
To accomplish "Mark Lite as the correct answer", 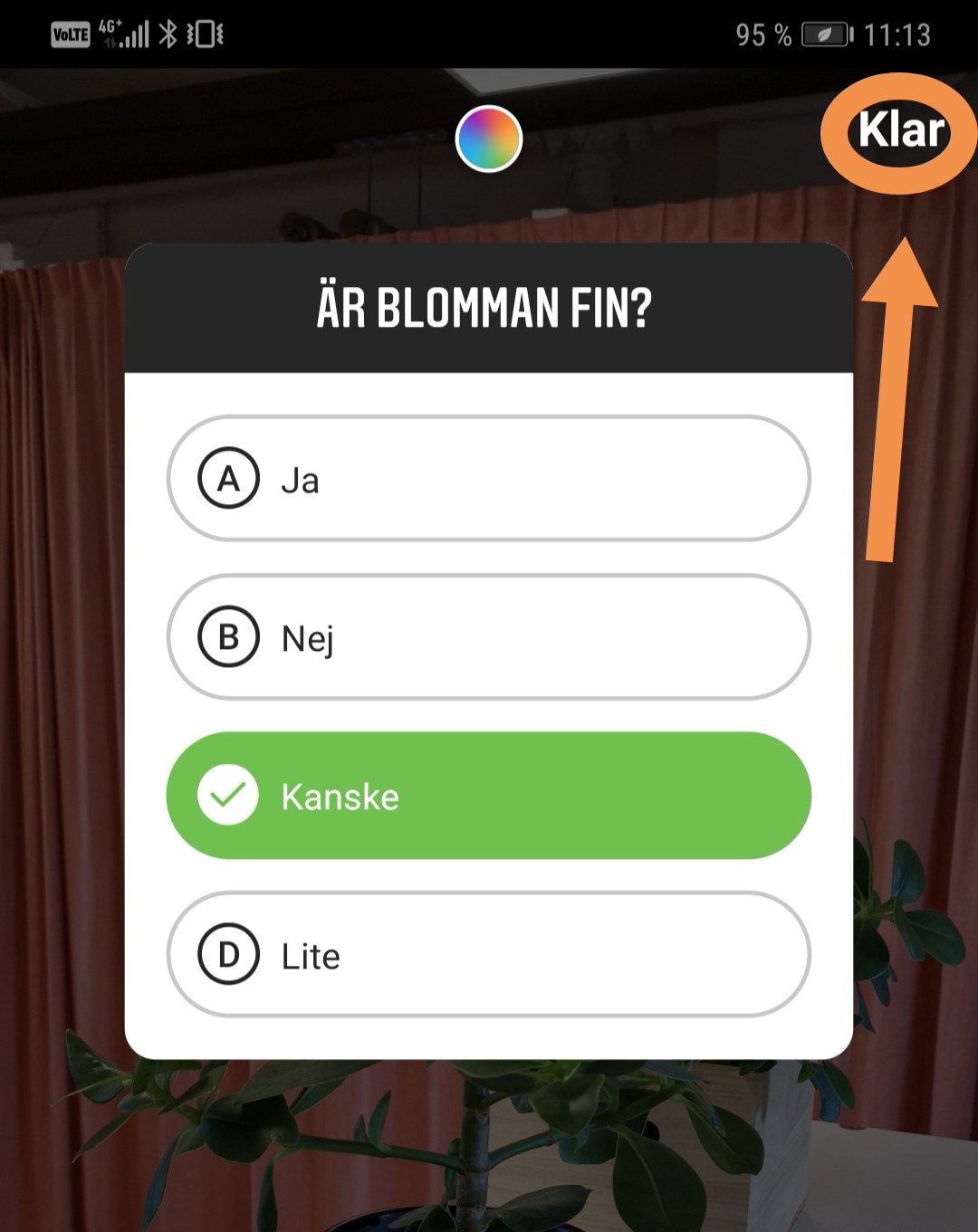I will click(488, 955).
